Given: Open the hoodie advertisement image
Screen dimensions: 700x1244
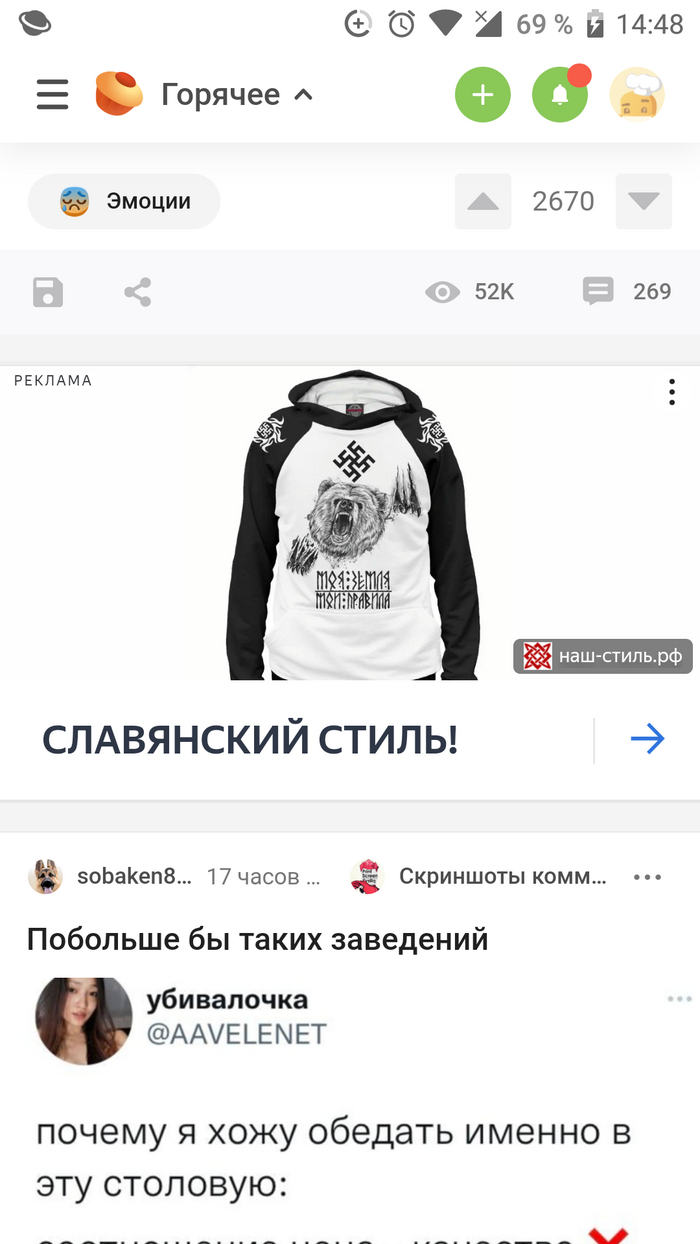Looking at the screenshot, I should coord(350,525).
